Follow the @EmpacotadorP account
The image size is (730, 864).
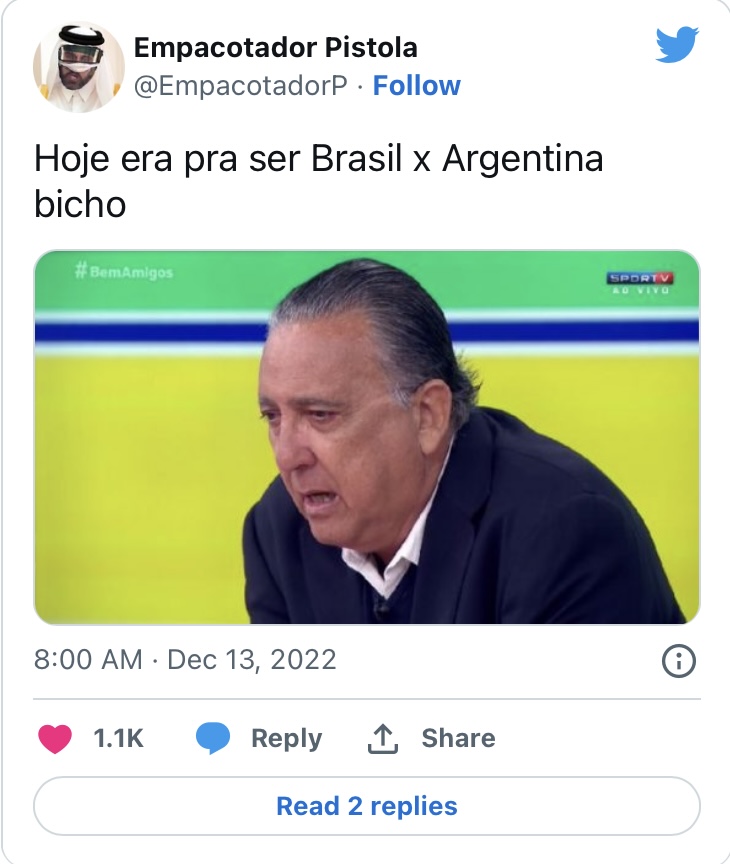[x=416, y=86]
